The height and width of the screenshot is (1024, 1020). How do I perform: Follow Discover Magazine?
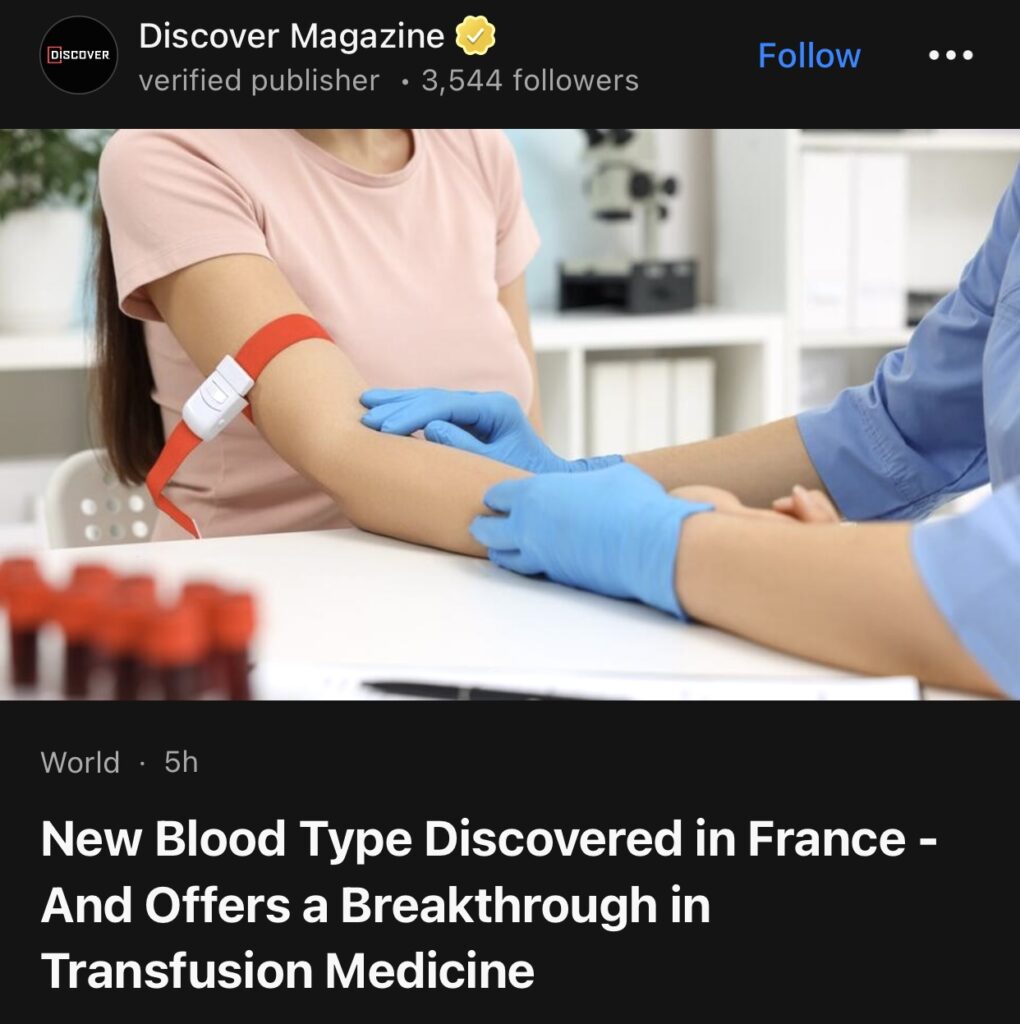point(808,56)
